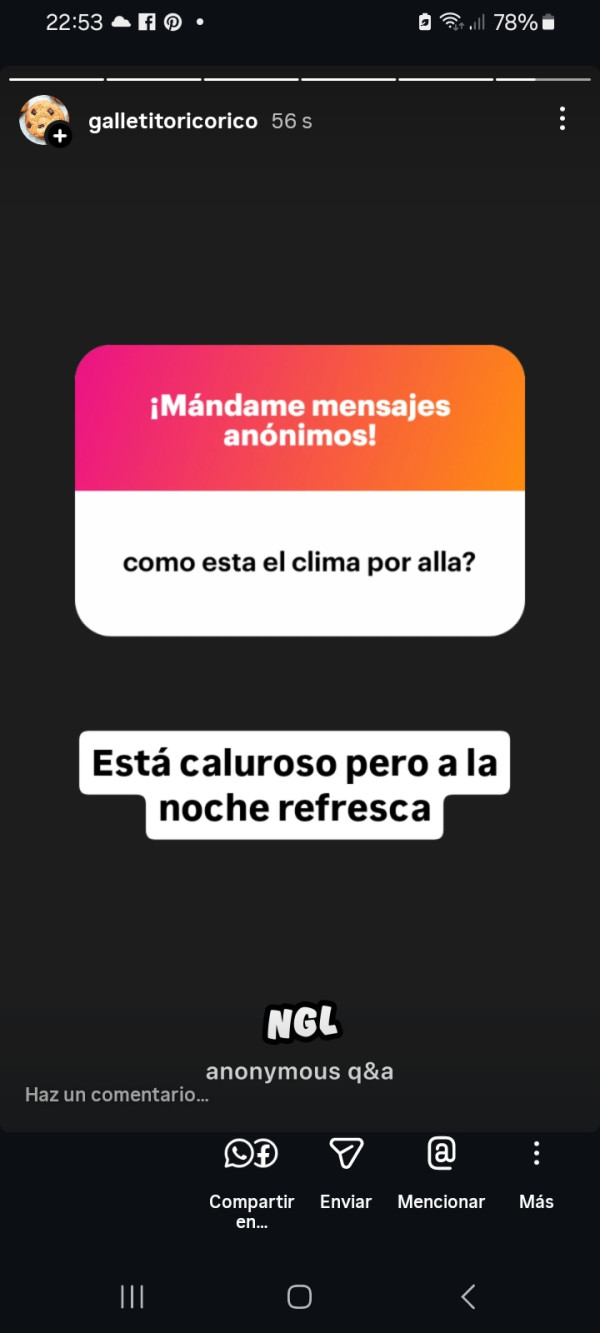
Task: Go back with the system back button
Action: tap(468, 1297)
